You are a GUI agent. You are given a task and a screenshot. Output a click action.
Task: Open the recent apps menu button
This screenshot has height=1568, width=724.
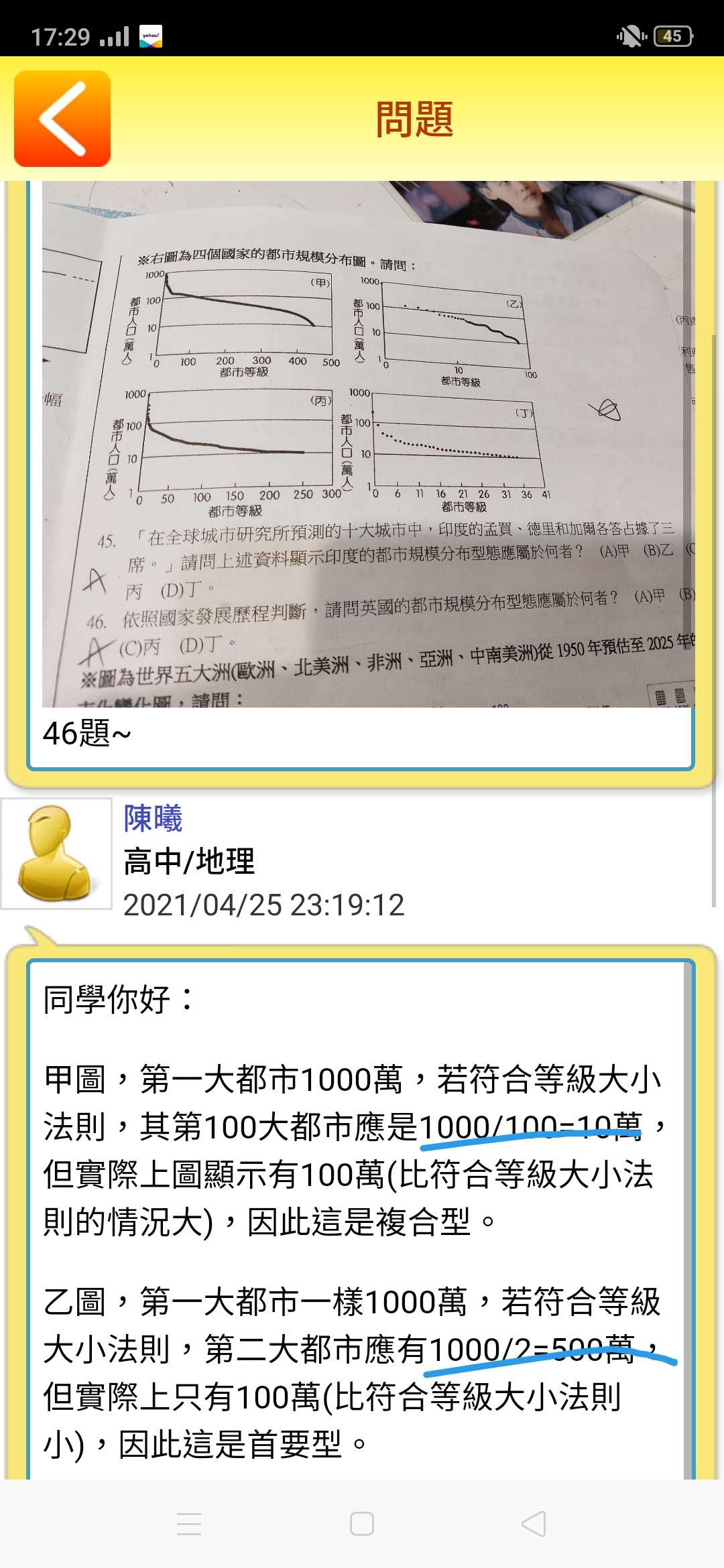(x=189, y=1524)
